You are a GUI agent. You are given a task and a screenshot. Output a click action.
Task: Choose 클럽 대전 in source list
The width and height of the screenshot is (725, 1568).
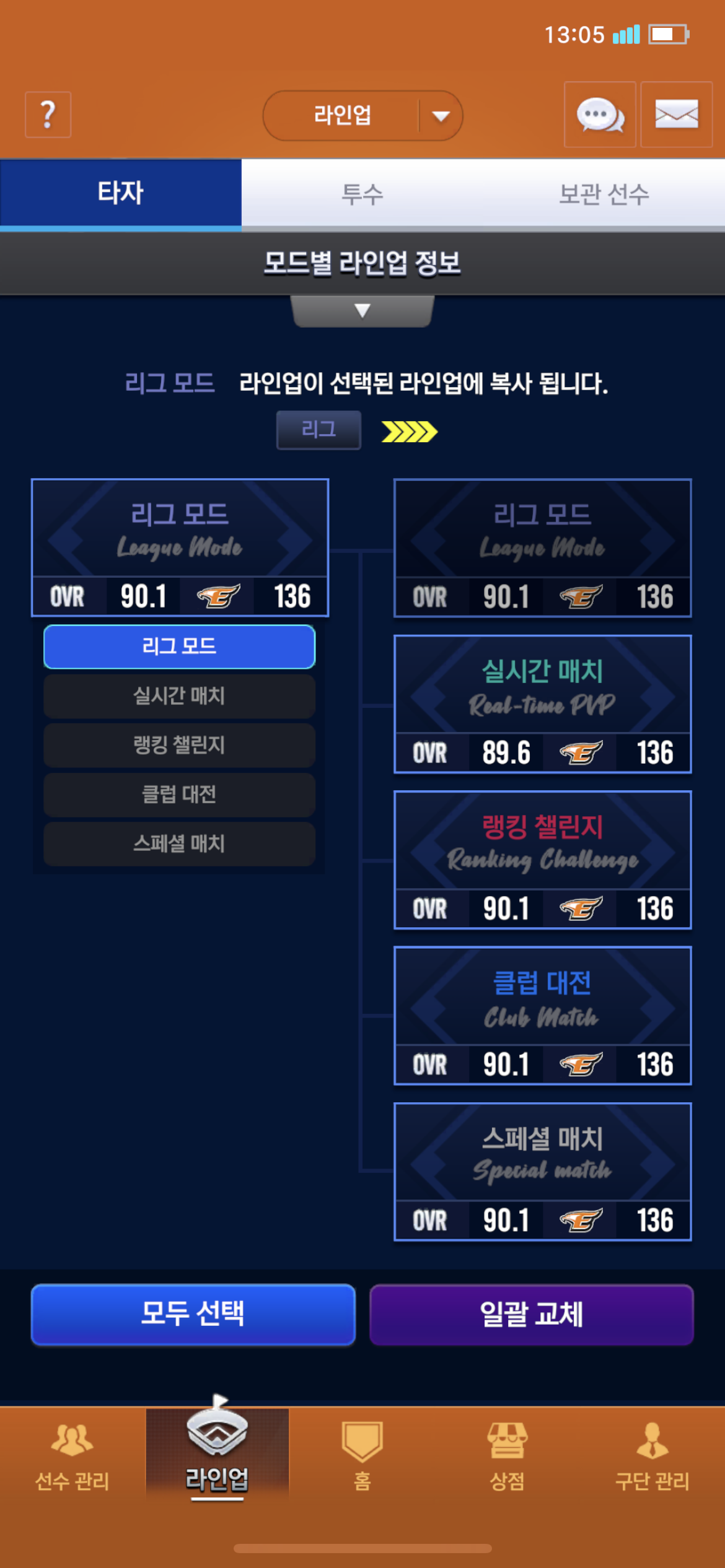(179, 795)
